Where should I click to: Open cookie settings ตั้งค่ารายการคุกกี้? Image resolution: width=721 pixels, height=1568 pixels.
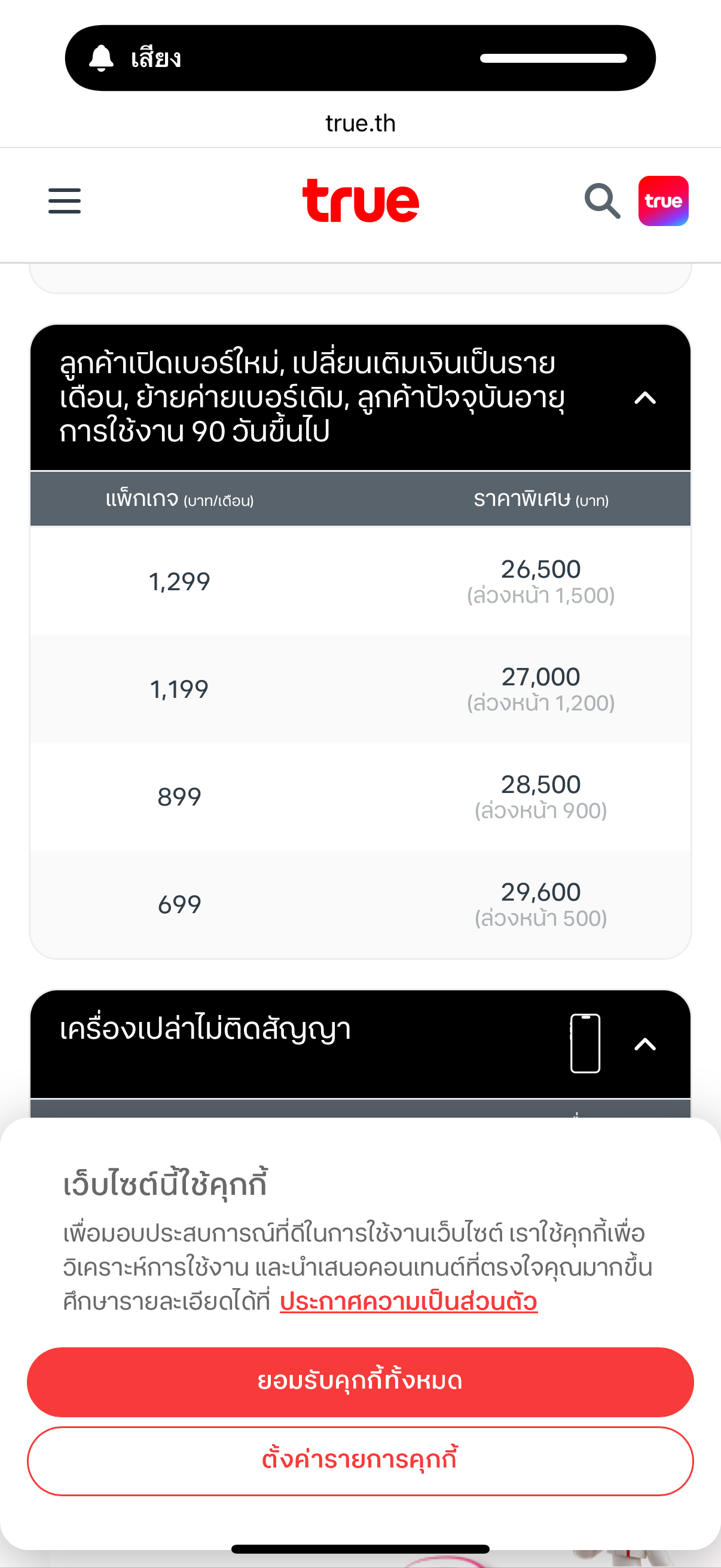(x=360, y=1461)
